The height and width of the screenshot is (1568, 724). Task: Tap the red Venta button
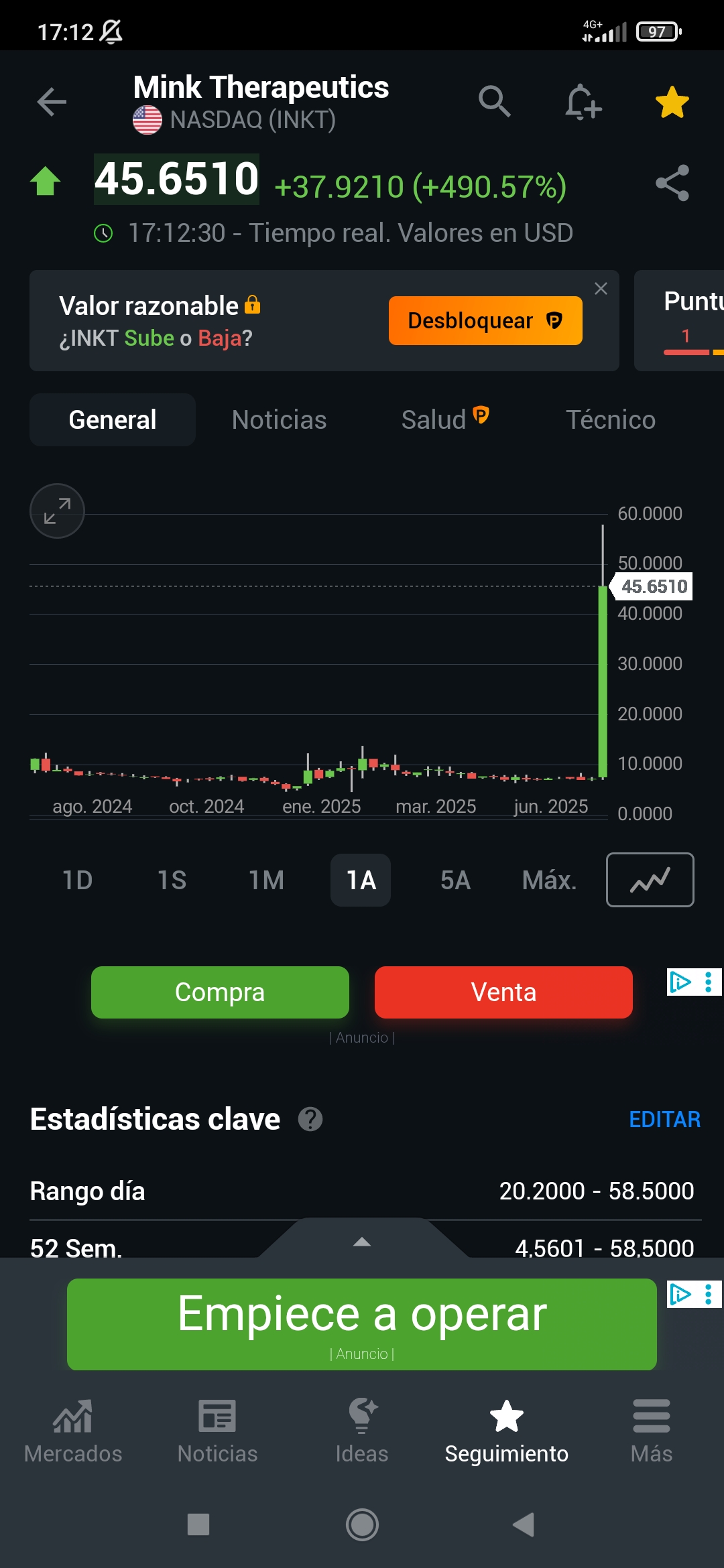coord(503,992)
